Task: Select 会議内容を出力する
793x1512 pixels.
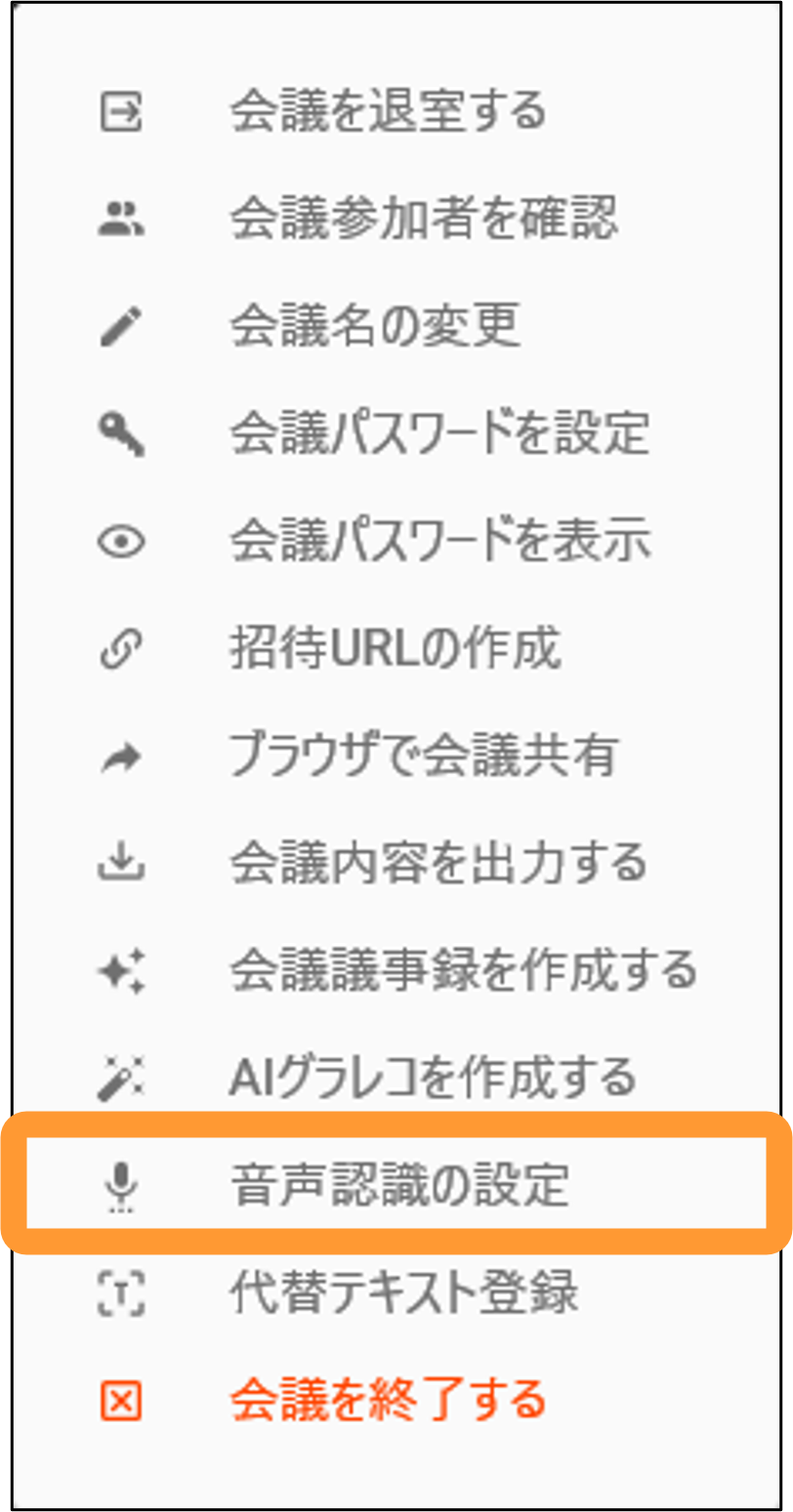Action: 391,864
